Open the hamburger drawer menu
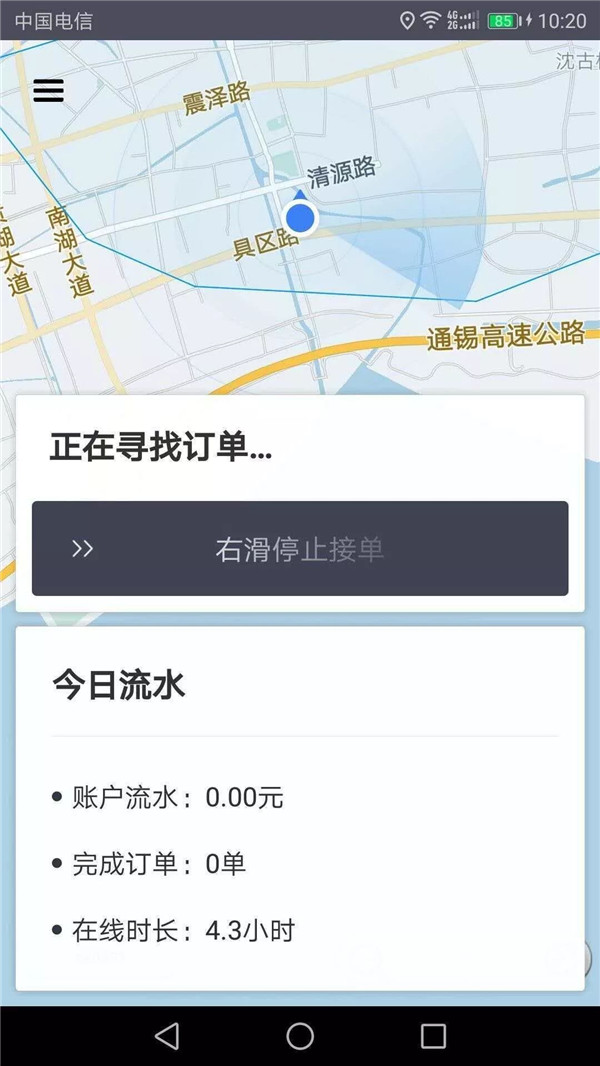Viewport: 600px width, 1066px height. [48, 90]
